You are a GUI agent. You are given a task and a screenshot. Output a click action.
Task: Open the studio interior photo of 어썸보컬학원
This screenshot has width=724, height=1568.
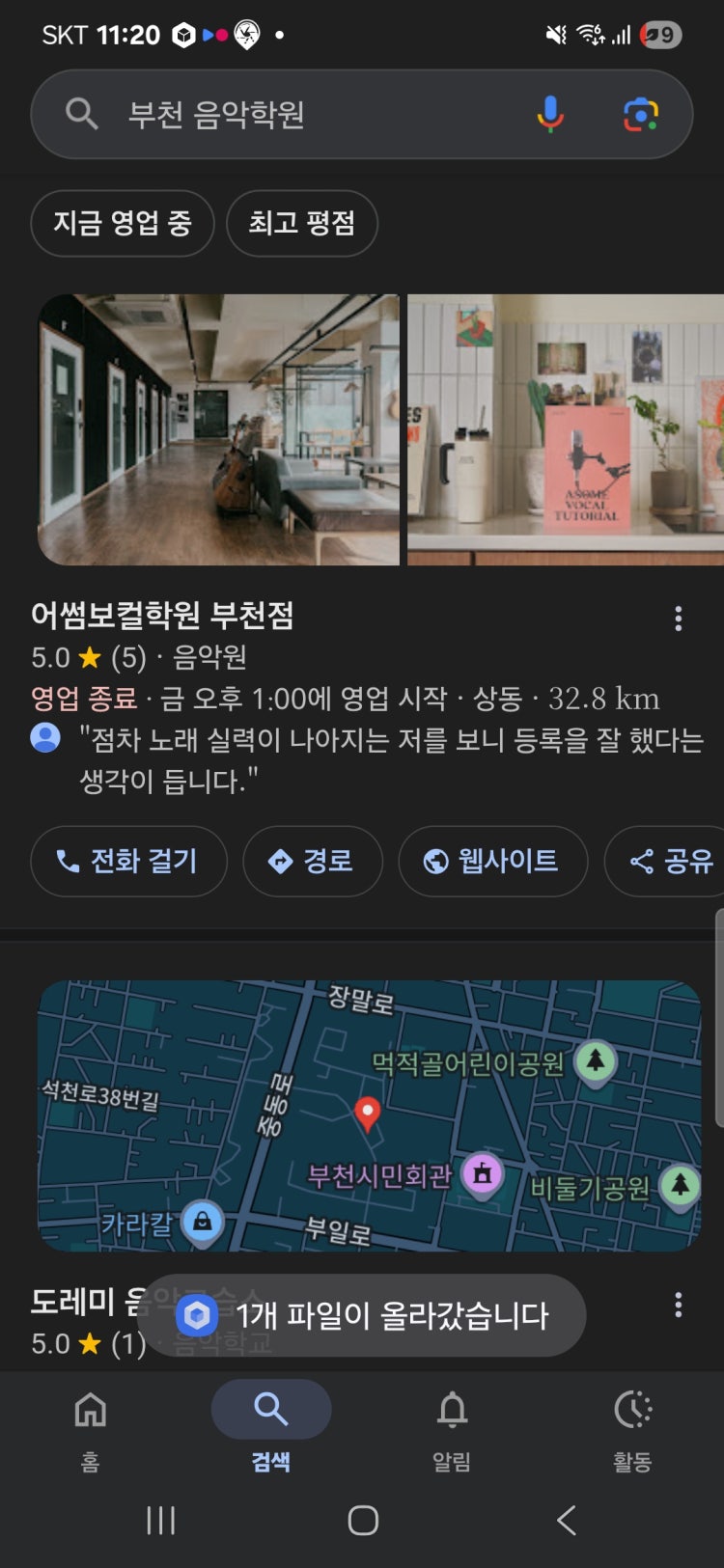(218, 429)
